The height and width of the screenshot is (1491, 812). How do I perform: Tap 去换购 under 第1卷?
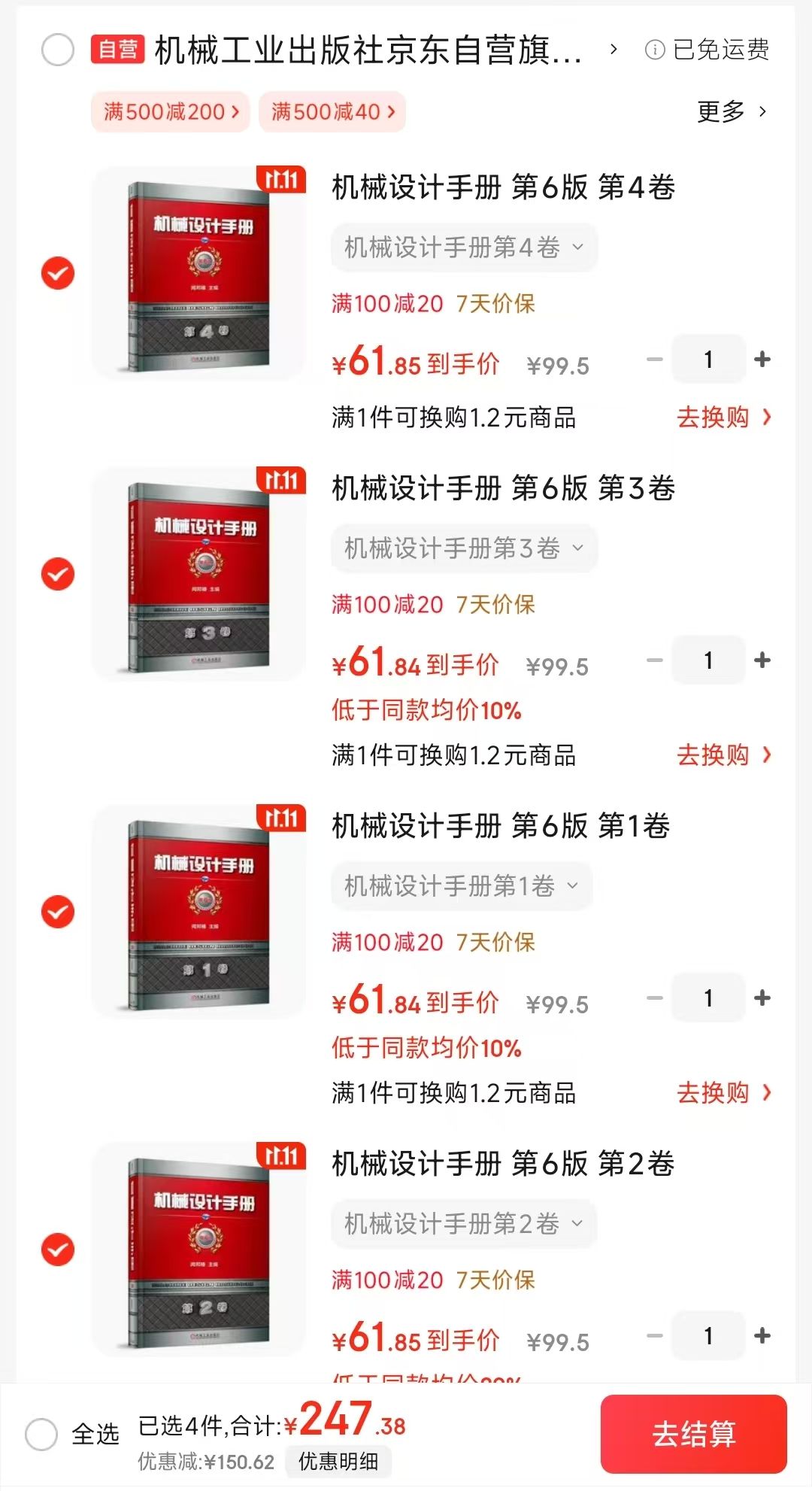(x=723, y=1093)
